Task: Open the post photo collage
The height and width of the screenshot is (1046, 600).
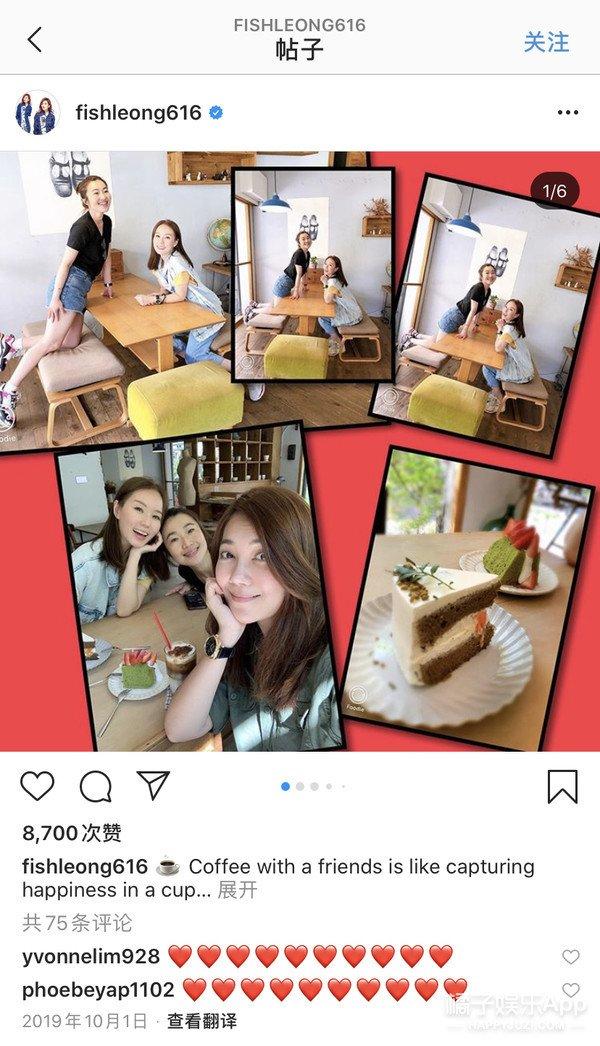Action: coord(300,450)
